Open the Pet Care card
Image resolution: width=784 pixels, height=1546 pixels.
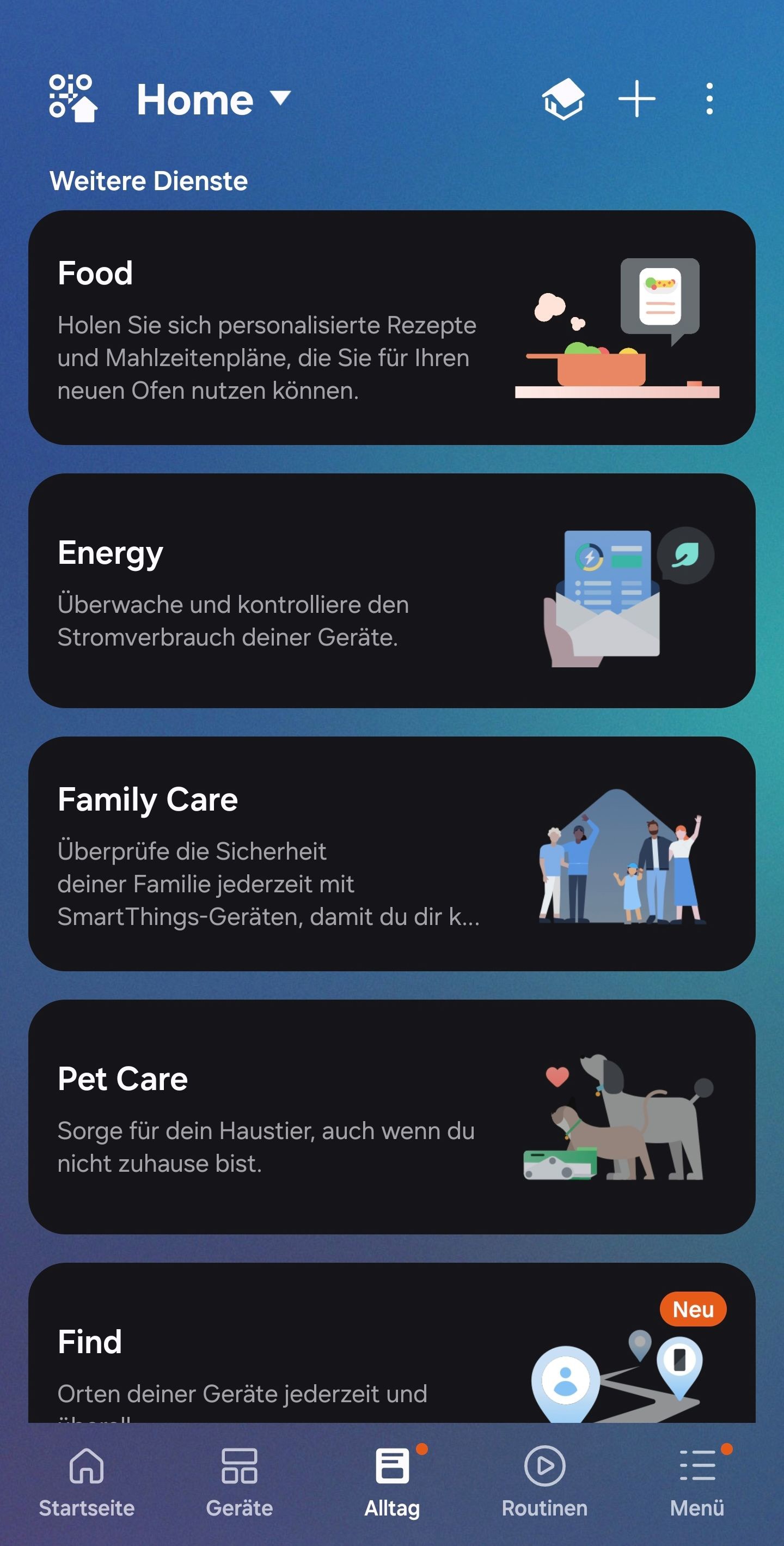pyautogui.click(x=391, y=1117)
